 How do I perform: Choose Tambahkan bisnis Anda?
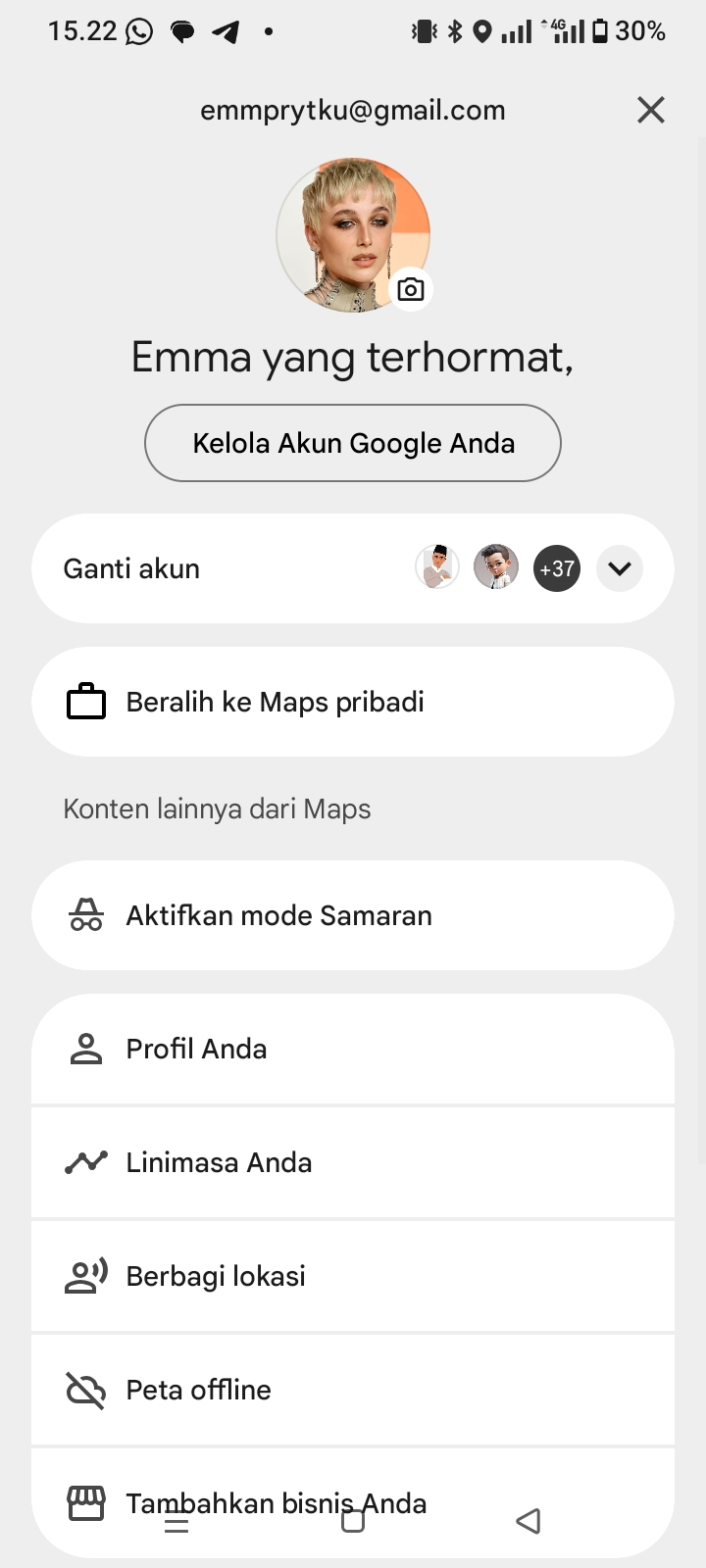275,1490
